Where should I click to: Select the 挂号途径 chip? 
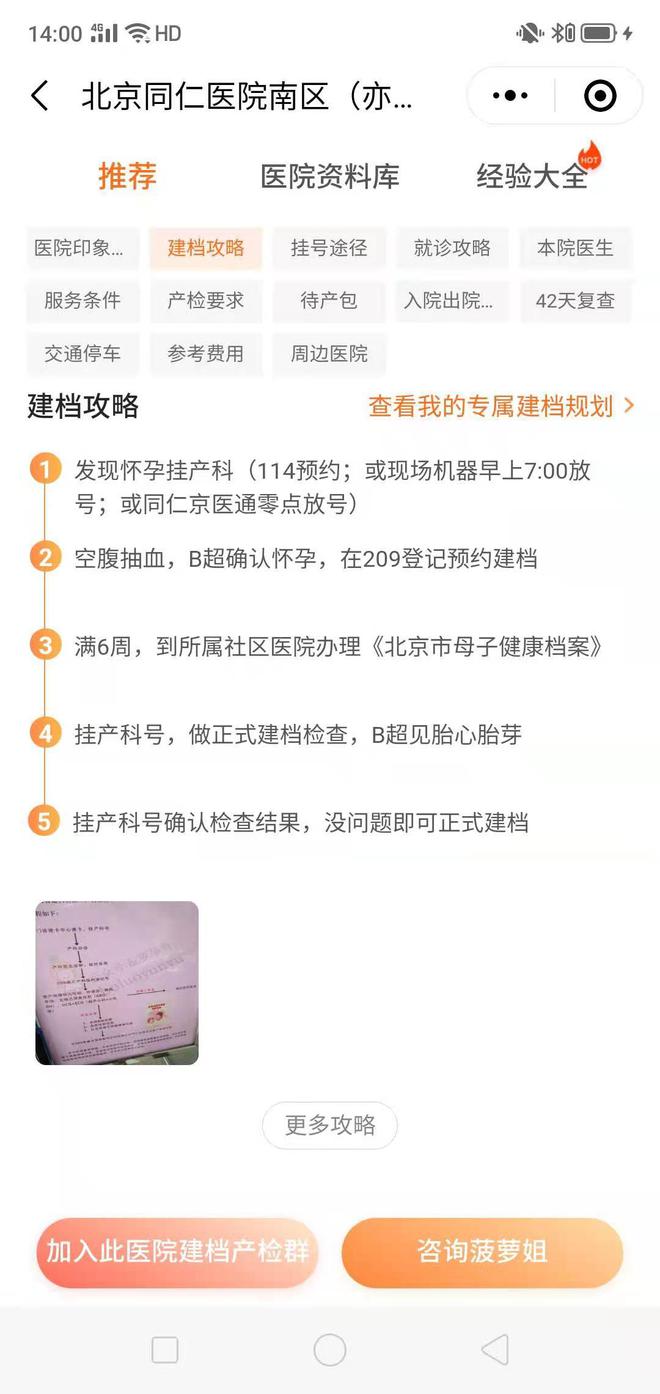[329, 248]
